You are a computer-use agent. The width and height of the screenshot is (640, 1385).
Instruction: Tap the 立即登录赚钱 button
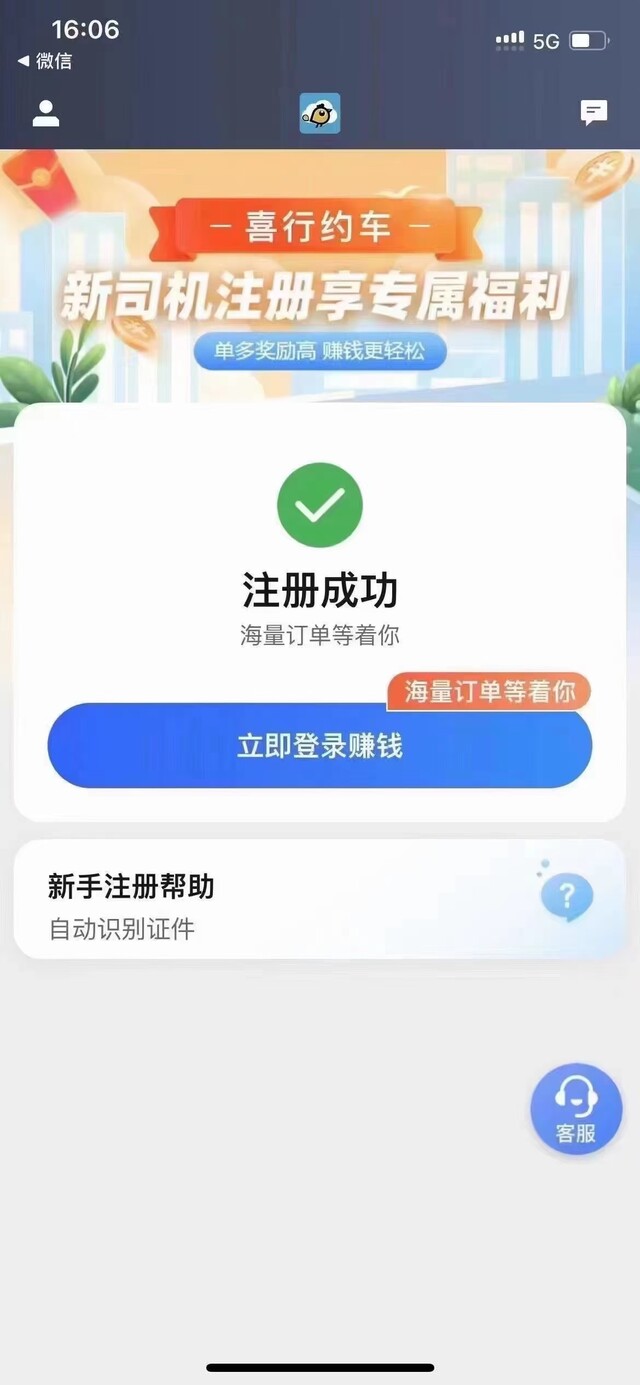tap(320, 746)
